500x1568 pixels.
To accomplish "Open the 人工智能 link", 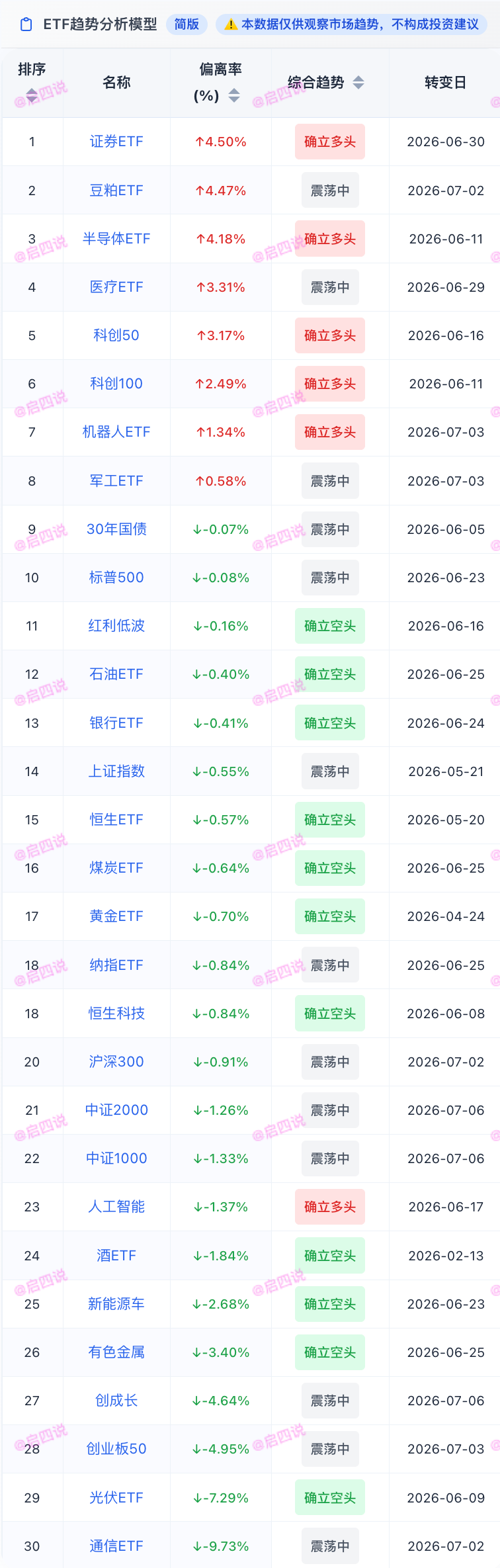I will point(116,1207).
